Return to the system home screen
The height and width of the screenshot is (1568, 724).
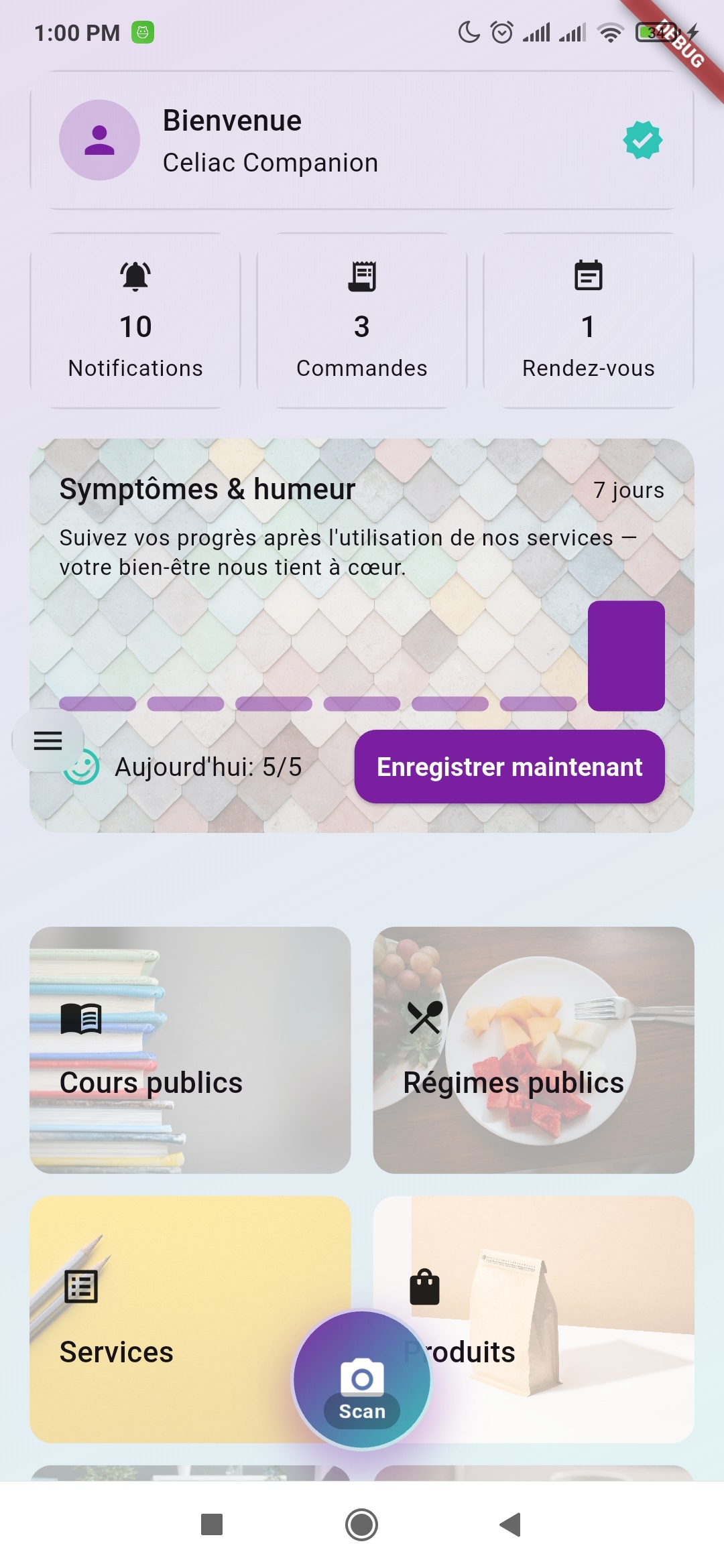point(362,1524)
